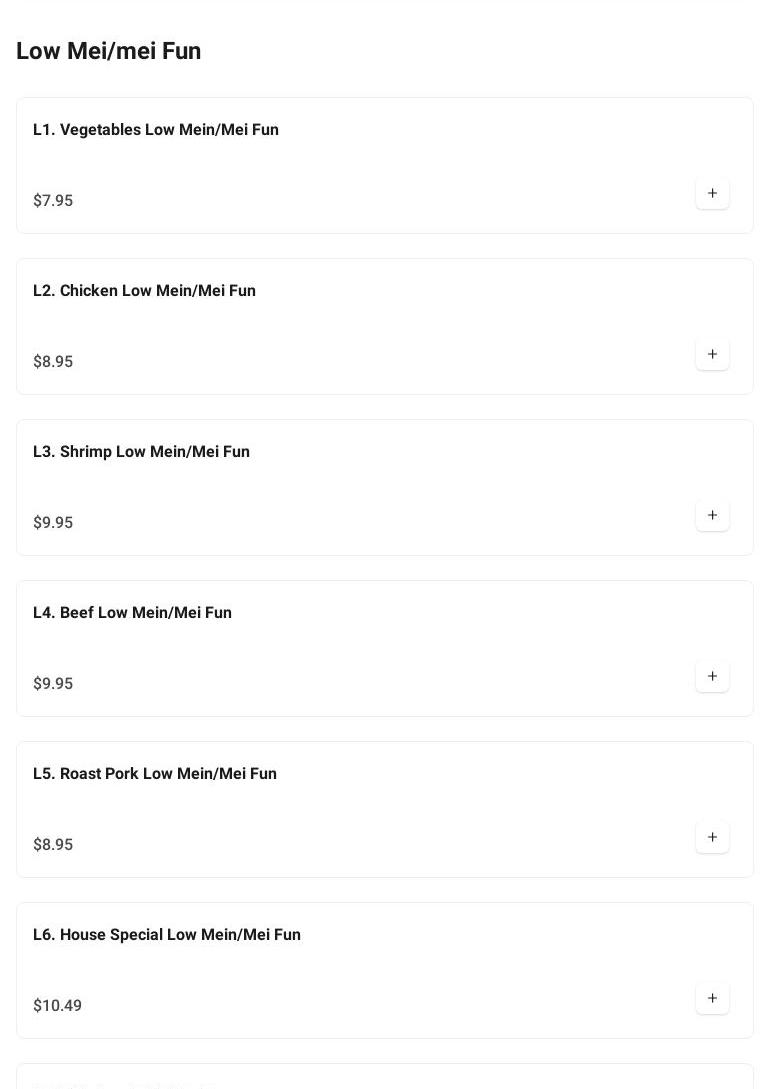Open L4 Beef Low Mein/Mei Fun item
770x1089 pixels.
click(x=132, y=613)
